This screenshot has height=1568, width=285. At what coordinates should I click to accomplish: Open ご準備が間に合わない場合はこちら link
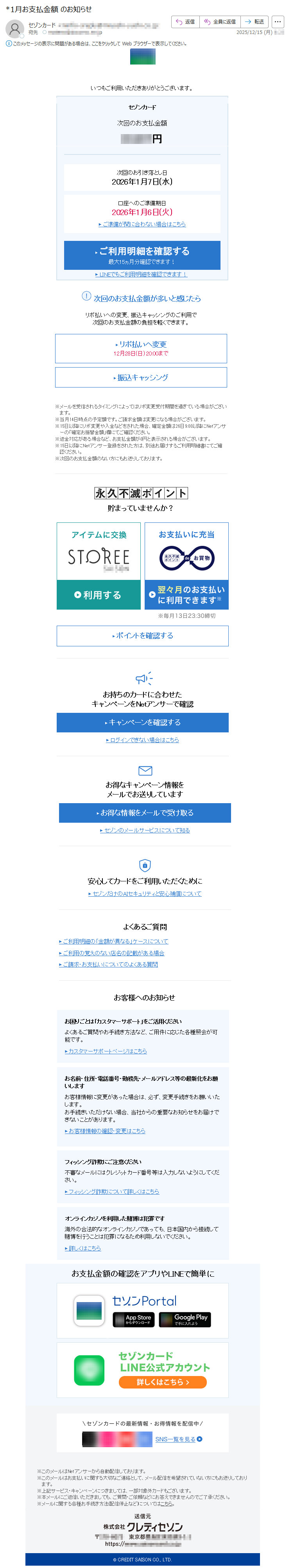[x=142, y=224]
